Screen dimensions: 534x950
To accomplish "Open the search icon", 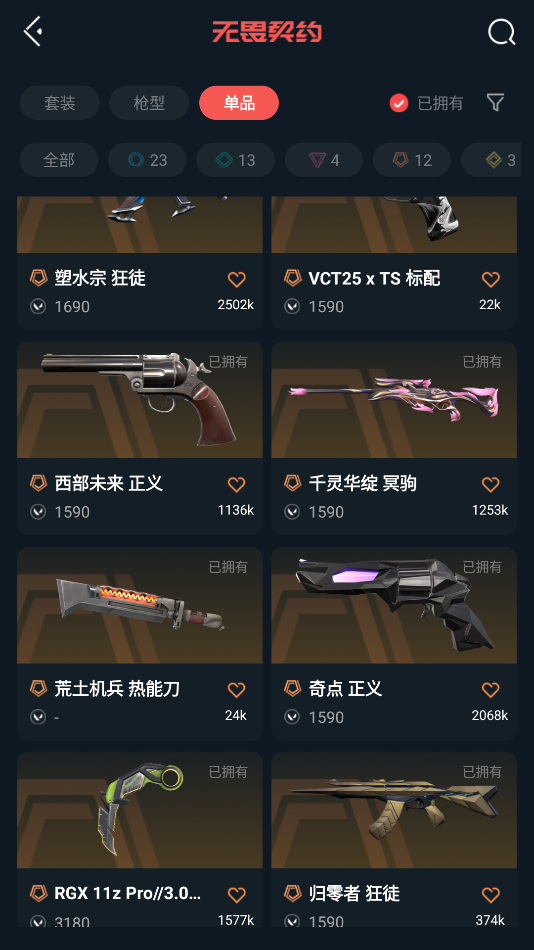I will [501, 32].
